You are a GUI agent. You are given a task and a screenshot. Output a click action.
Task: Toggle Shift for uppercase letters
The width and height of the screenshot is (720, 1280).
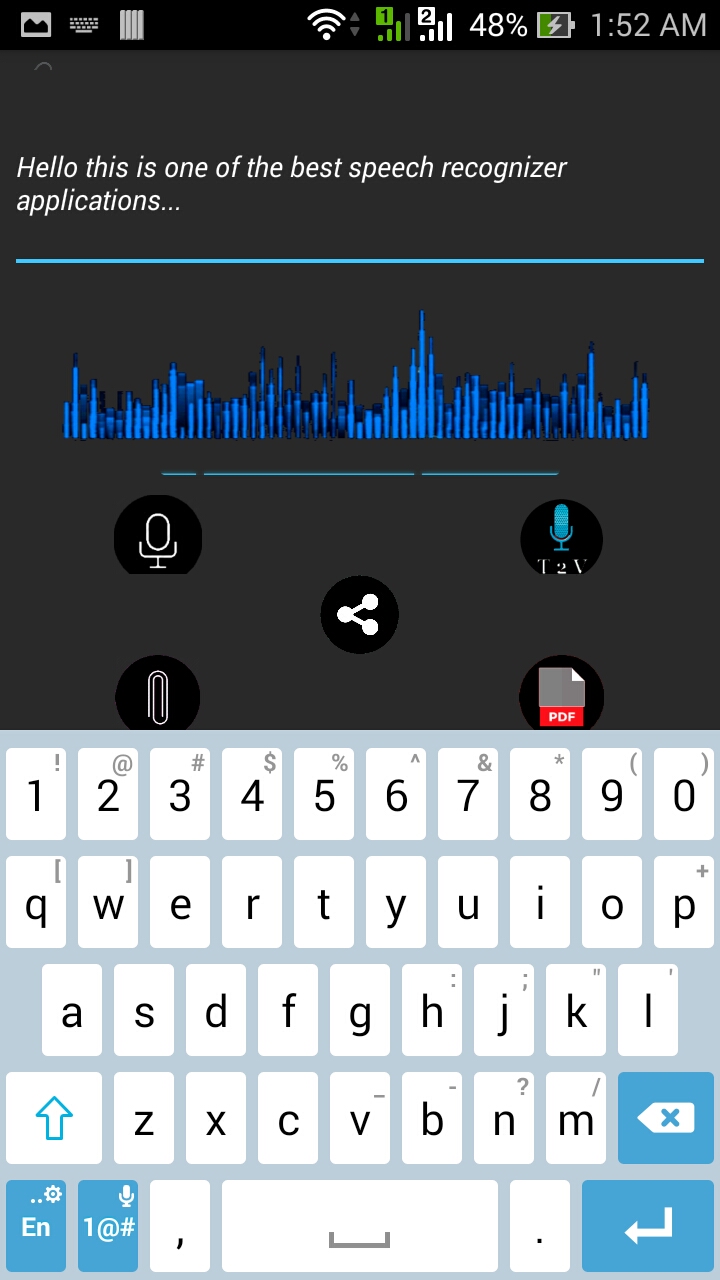pyautogui.click(x=54, y=1118)
